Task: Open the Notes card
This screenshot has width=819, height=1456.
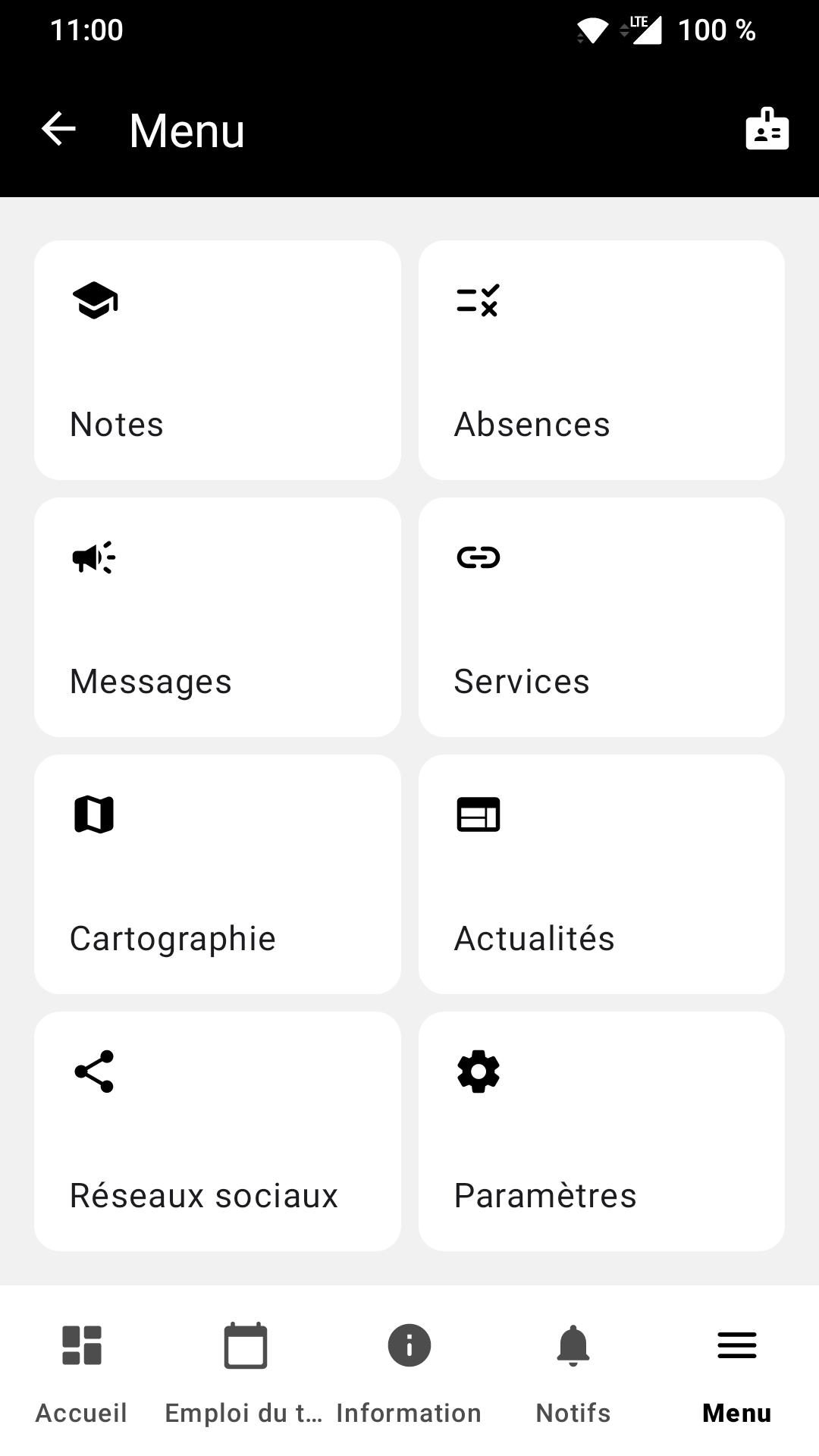Action: 218,360
